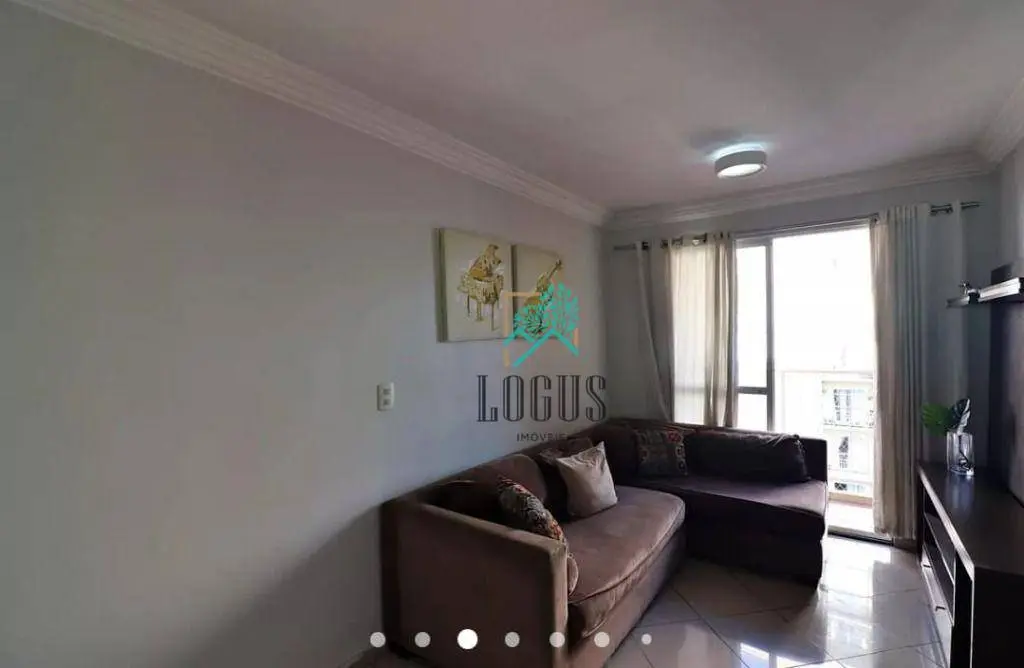1024x668 pixels.
Task: Switch to the sixth photo indicator dot
Action: 602,639
